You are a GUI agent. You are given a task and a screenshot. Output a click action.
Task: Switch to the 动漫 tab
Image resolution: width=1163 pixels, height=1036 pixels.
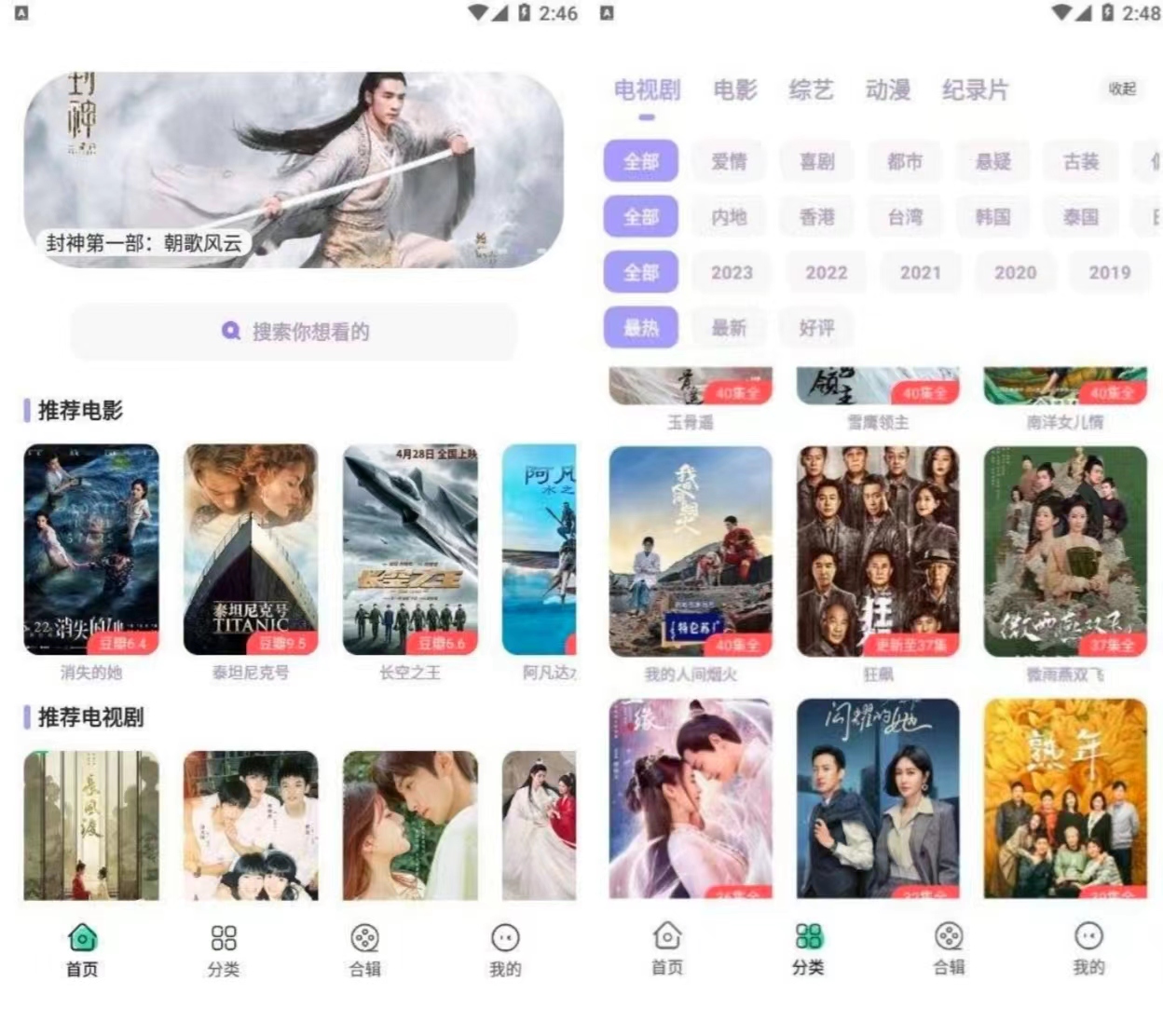point(887,90)
